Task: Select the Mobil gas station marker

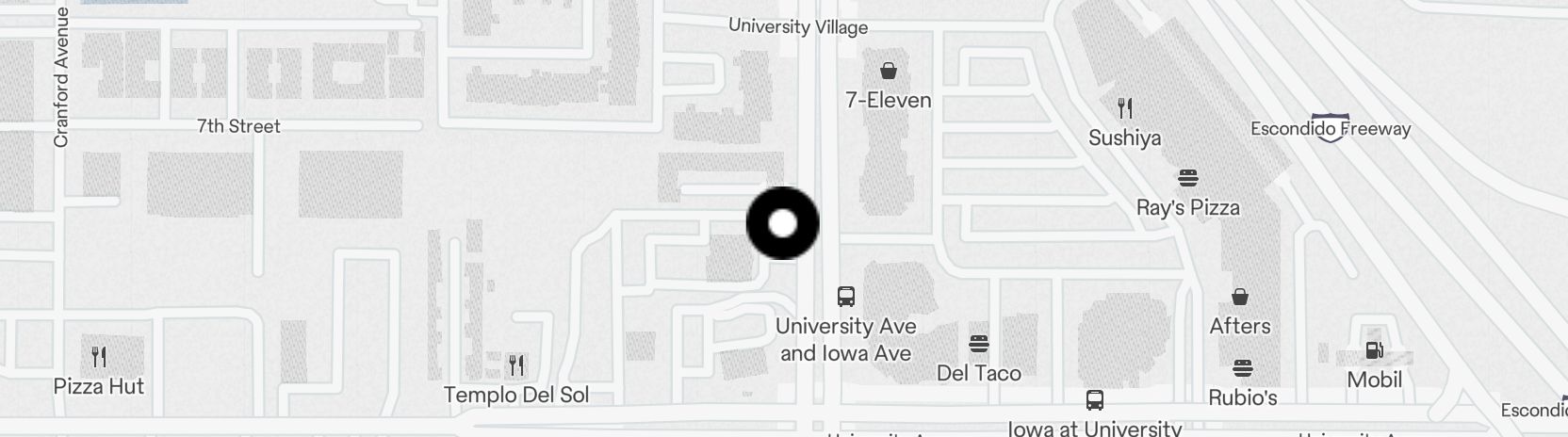Action: tap(1375, 350)
